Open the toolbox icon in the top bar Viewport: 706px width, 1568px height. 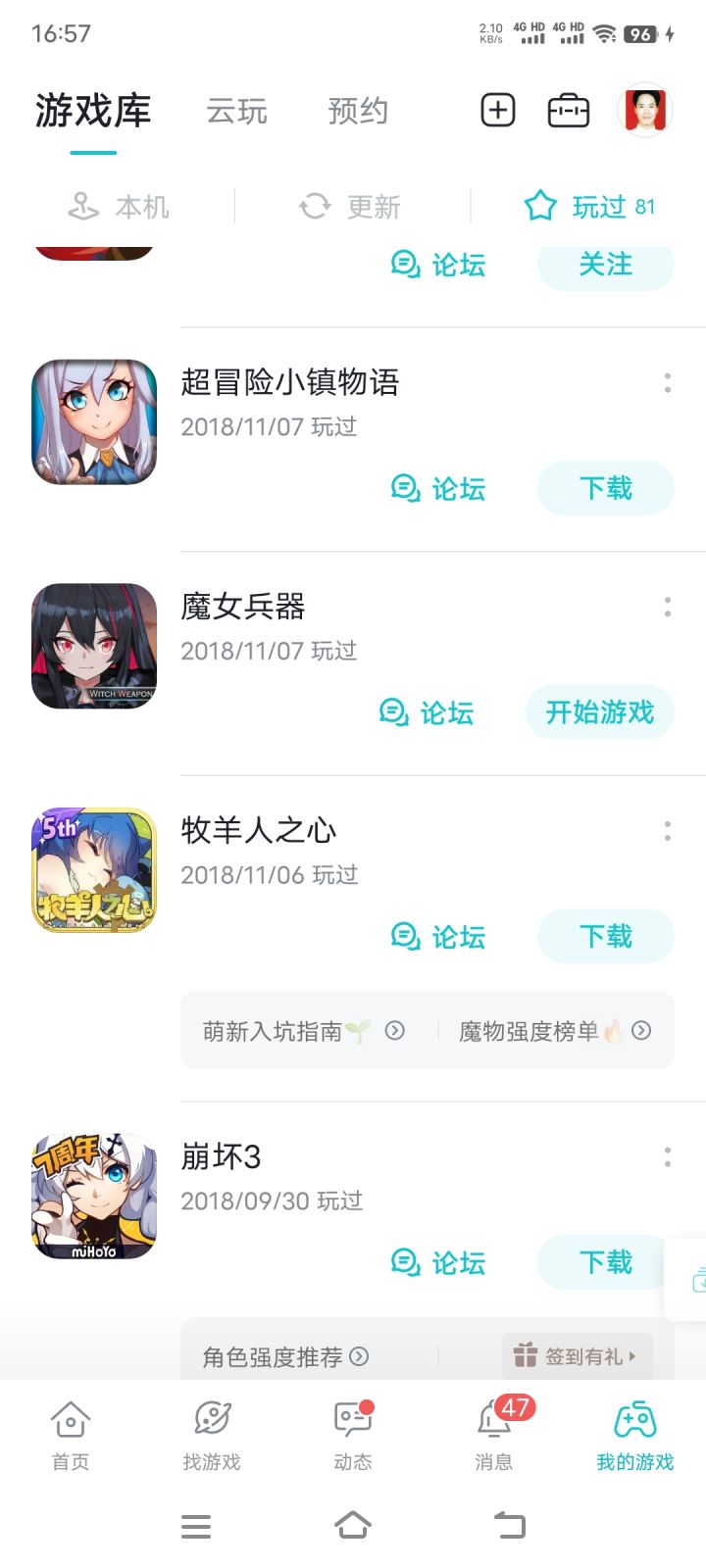[568, 111]
